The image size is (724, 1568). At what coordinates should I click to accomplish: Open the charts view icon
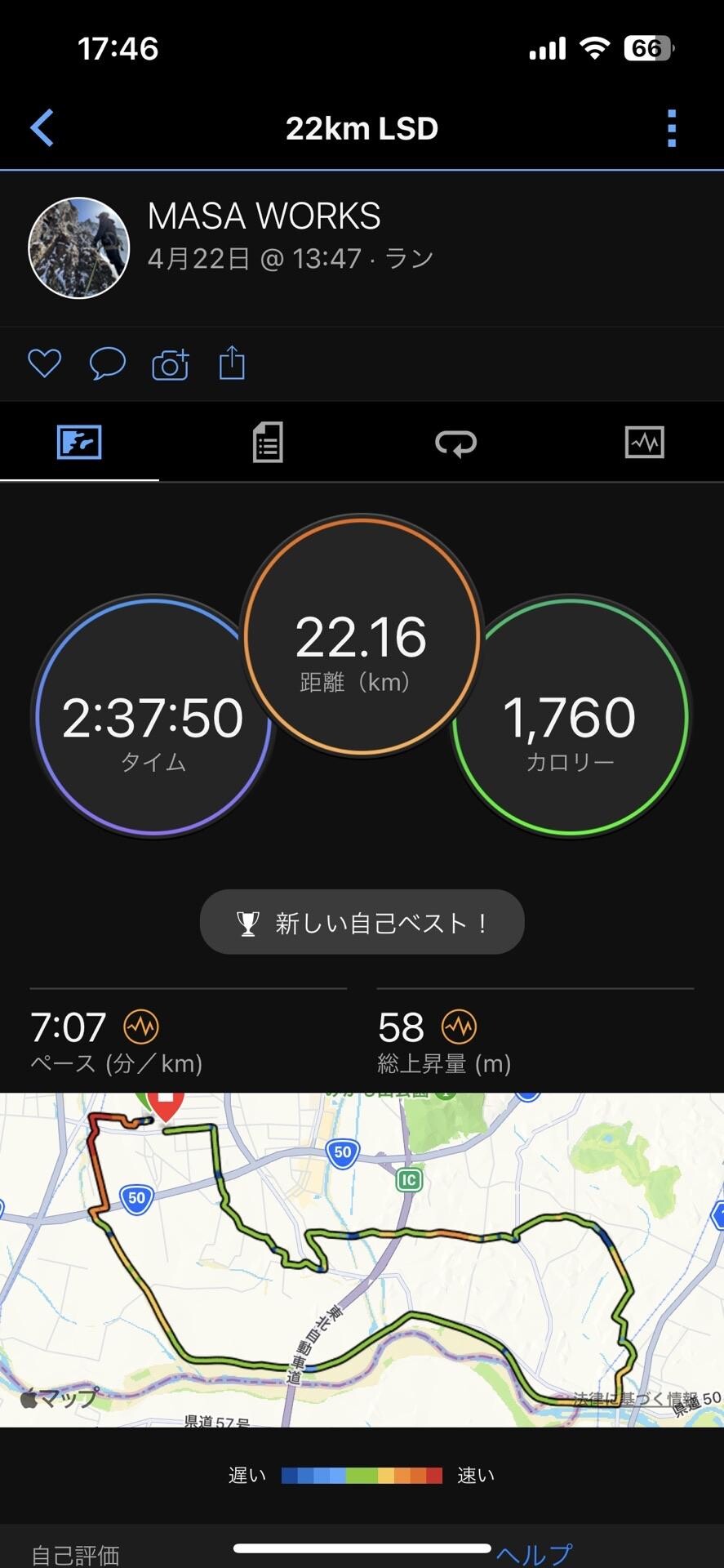[x=644, y=442]
